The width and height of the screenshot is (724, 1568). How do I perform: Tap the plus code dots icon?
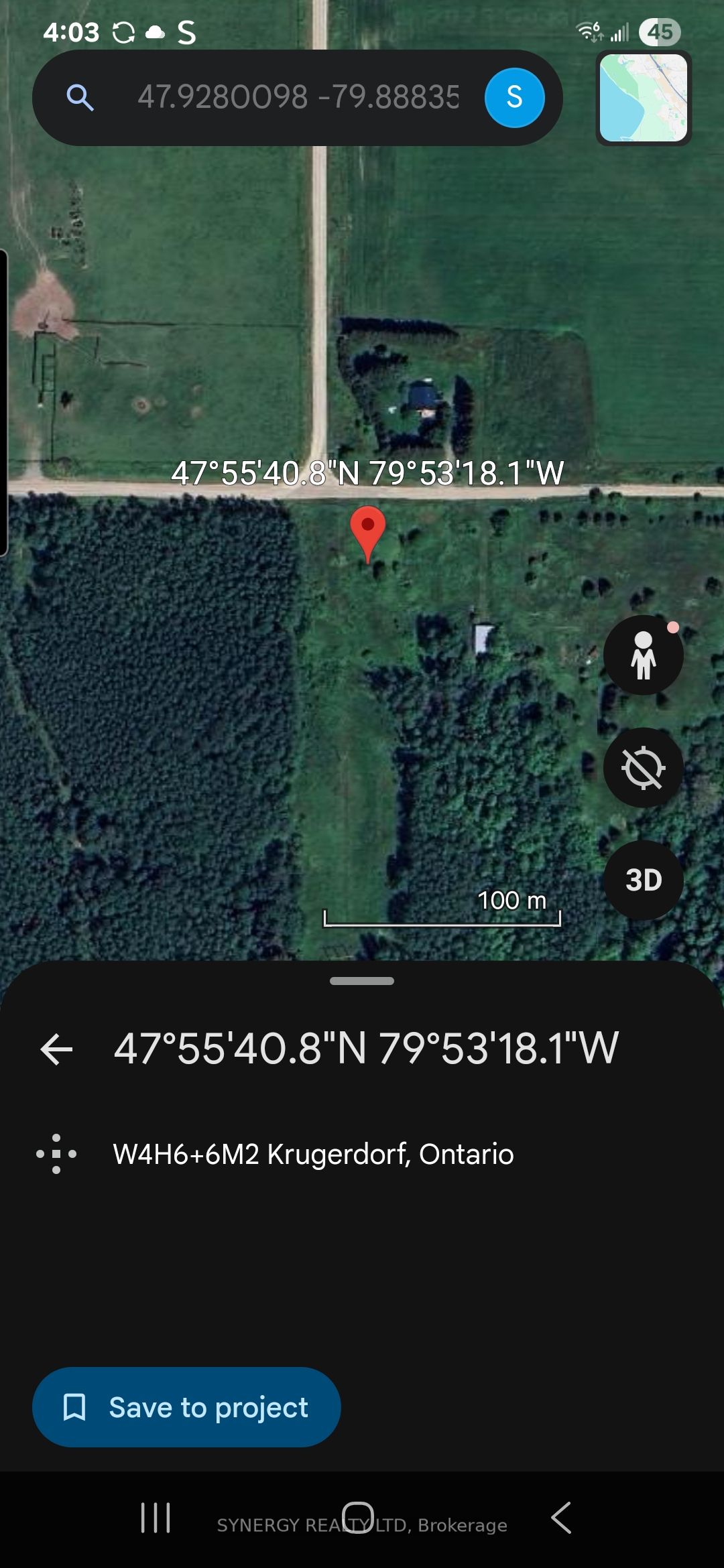(58, 1154)
